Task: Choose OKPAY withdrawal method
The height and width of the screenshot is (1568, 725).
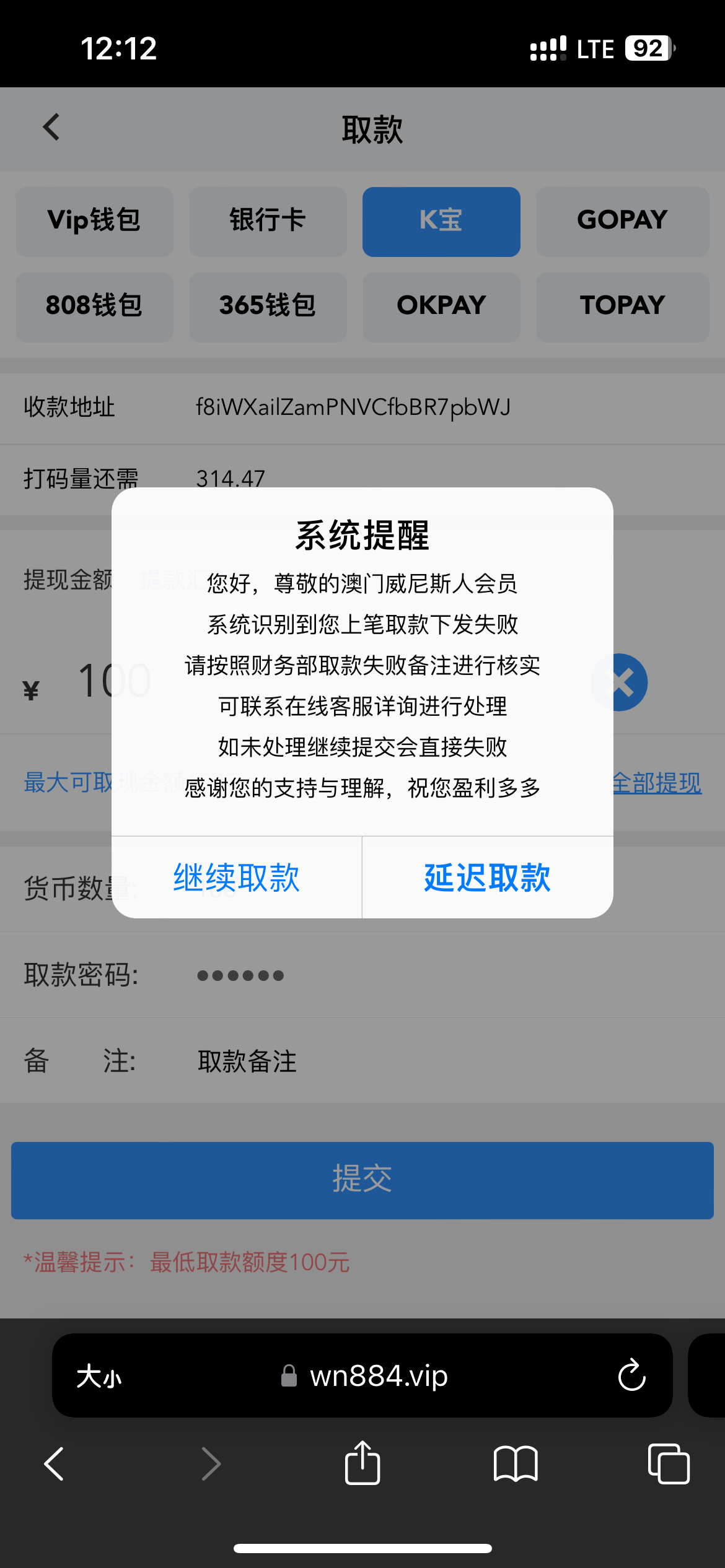Action: (x=441, y=307)
